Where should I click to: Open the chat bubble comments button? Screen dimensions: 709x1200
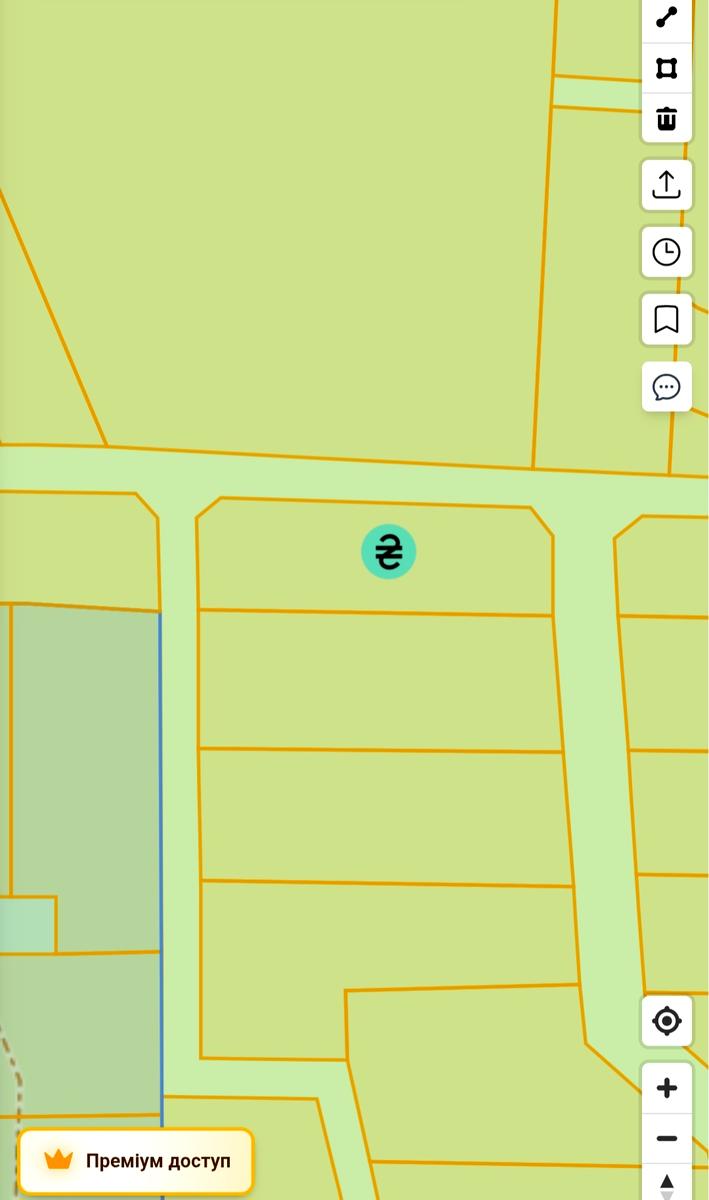pos(666,387)
